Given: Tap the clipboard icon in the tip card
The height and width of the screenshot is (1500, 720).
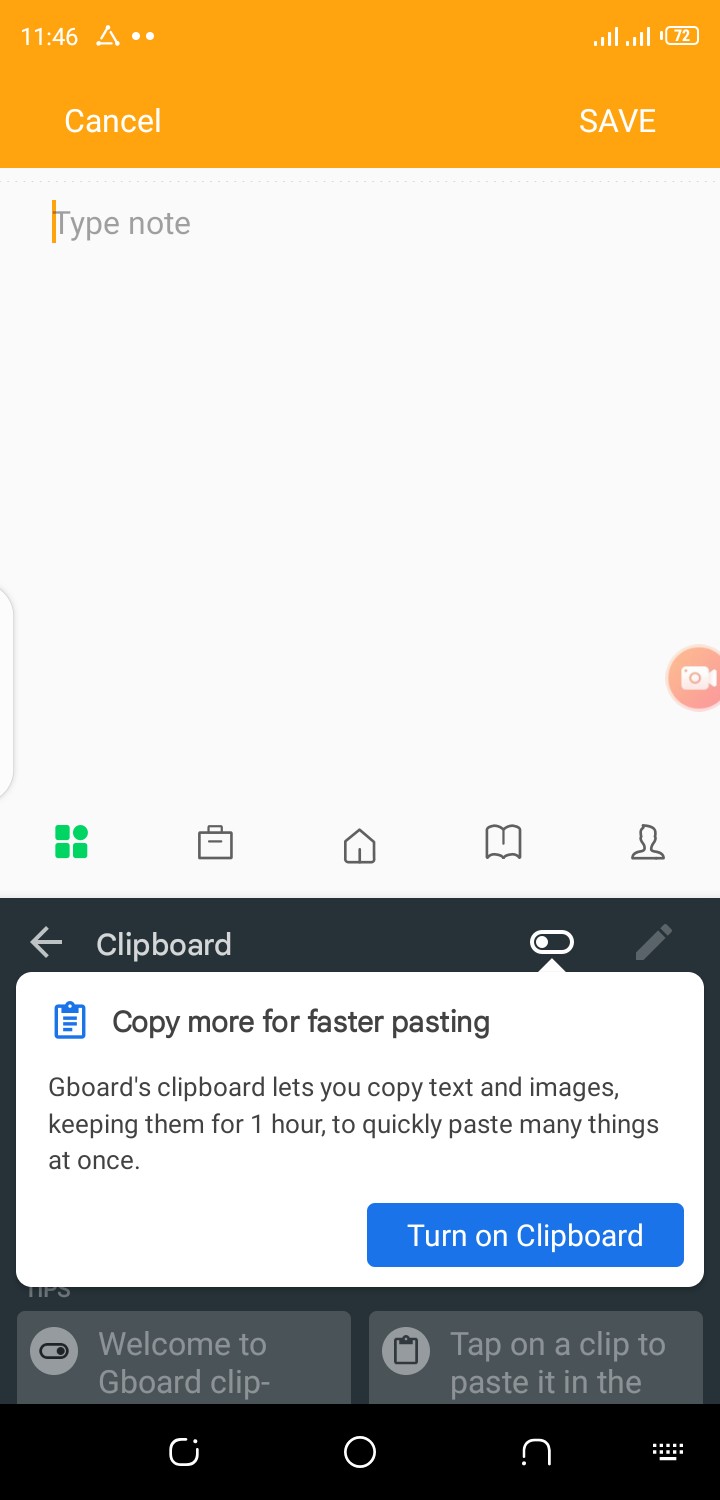Looking at the screenshot, I should point(69,1021).
